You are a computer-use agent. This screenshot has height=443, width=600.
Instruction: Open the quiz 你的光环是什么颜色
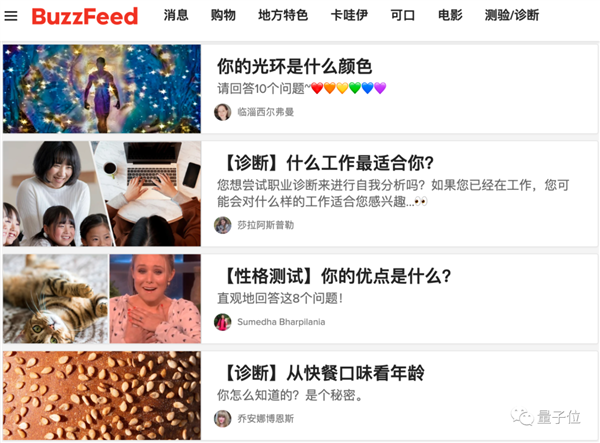(x=294, y=67)
